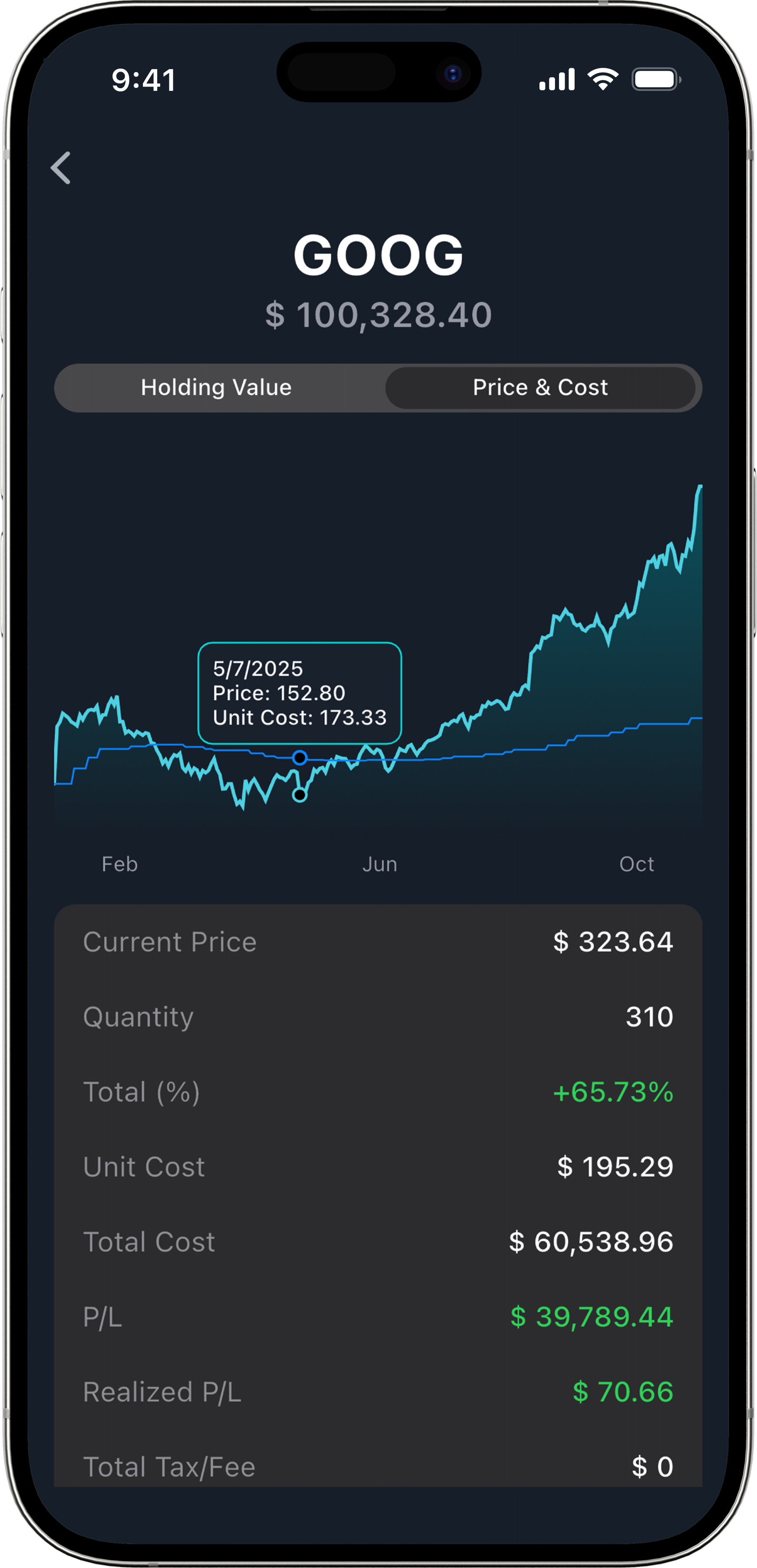The image size is (757, 1568).
Task: Select the highlighted chart data point marker
Action: click(x=299, y=758)
